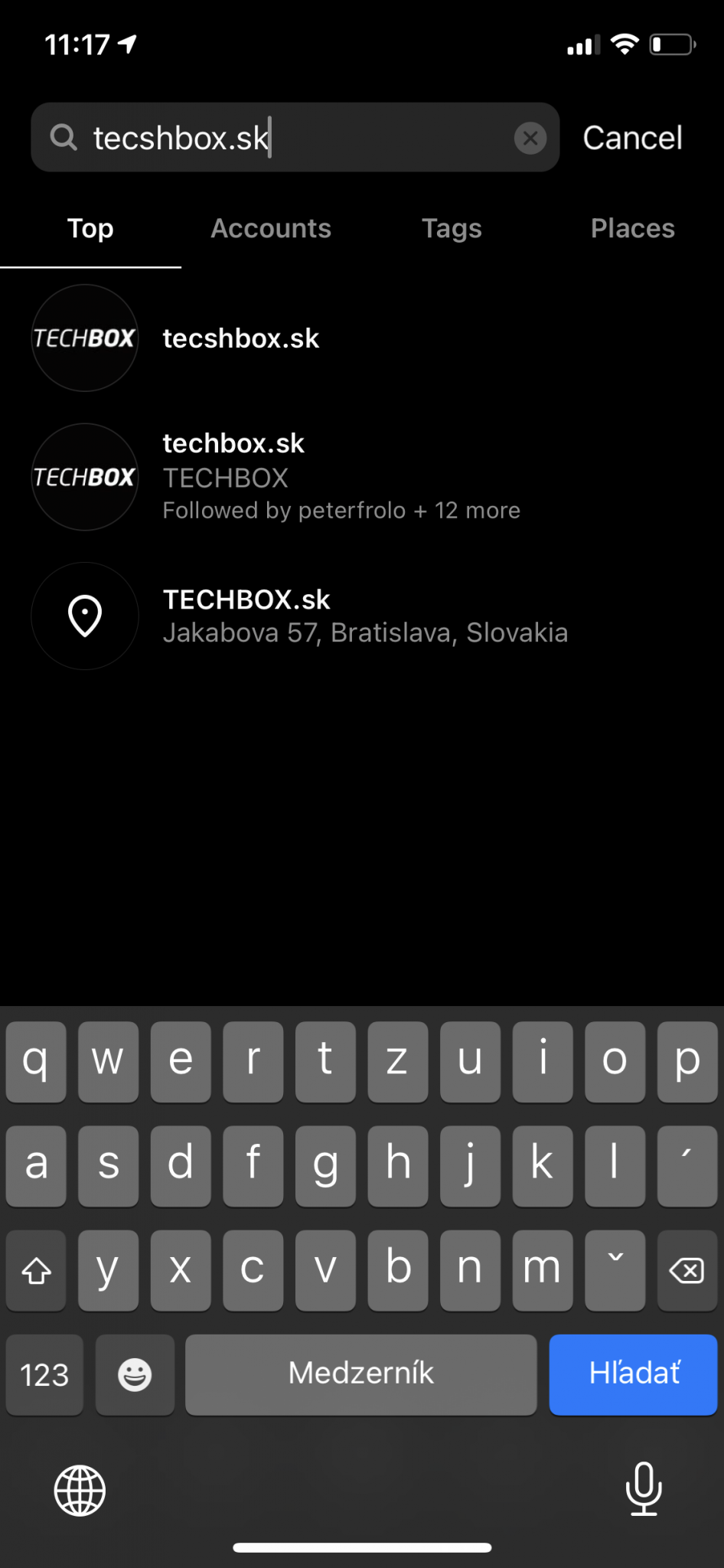This screenshot has width=724, height=1568.
Task: Tap the blue Hľadať search key
Action: point(633,1374)
